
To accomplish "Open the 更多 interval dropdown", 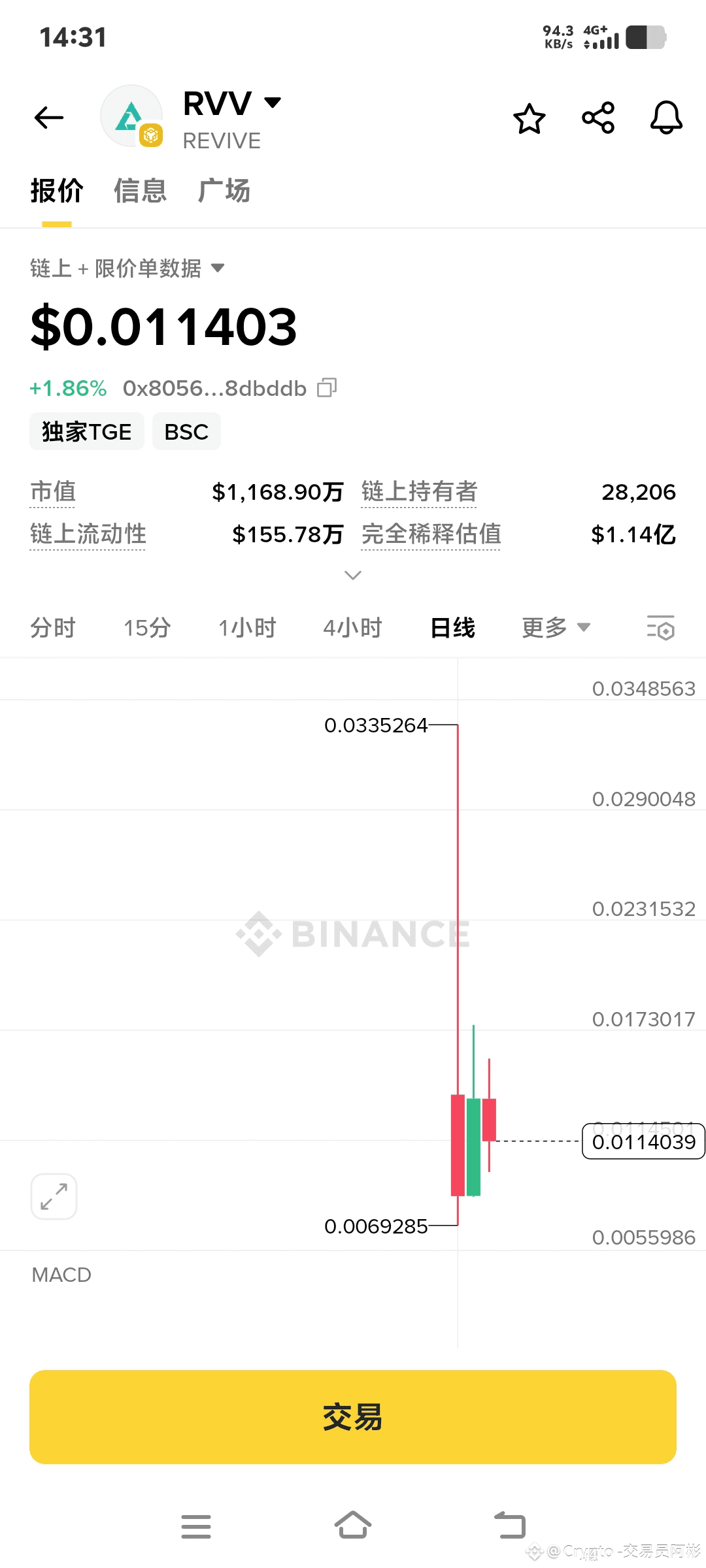I will (556, 628).
